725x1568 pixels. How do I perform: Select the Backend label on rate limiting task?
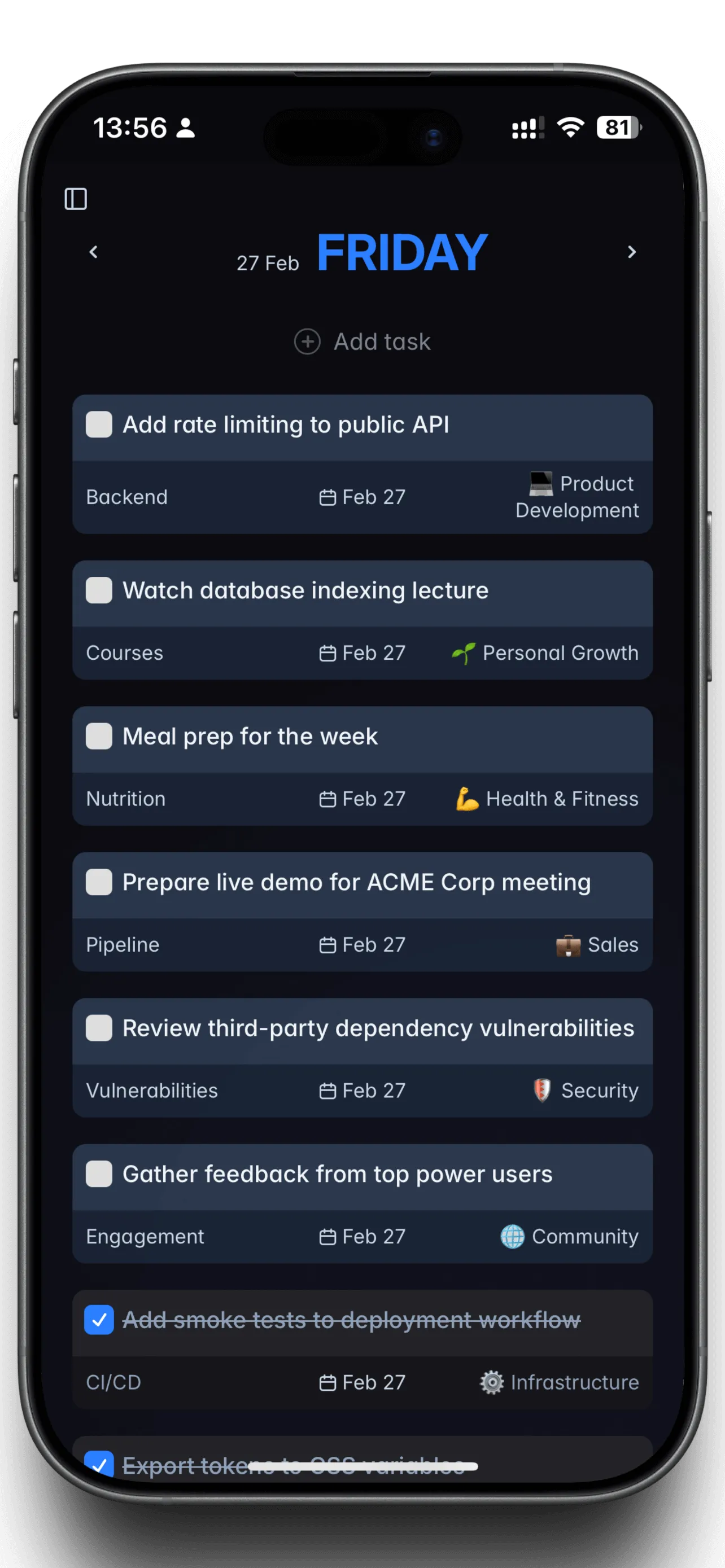(126, 497)
